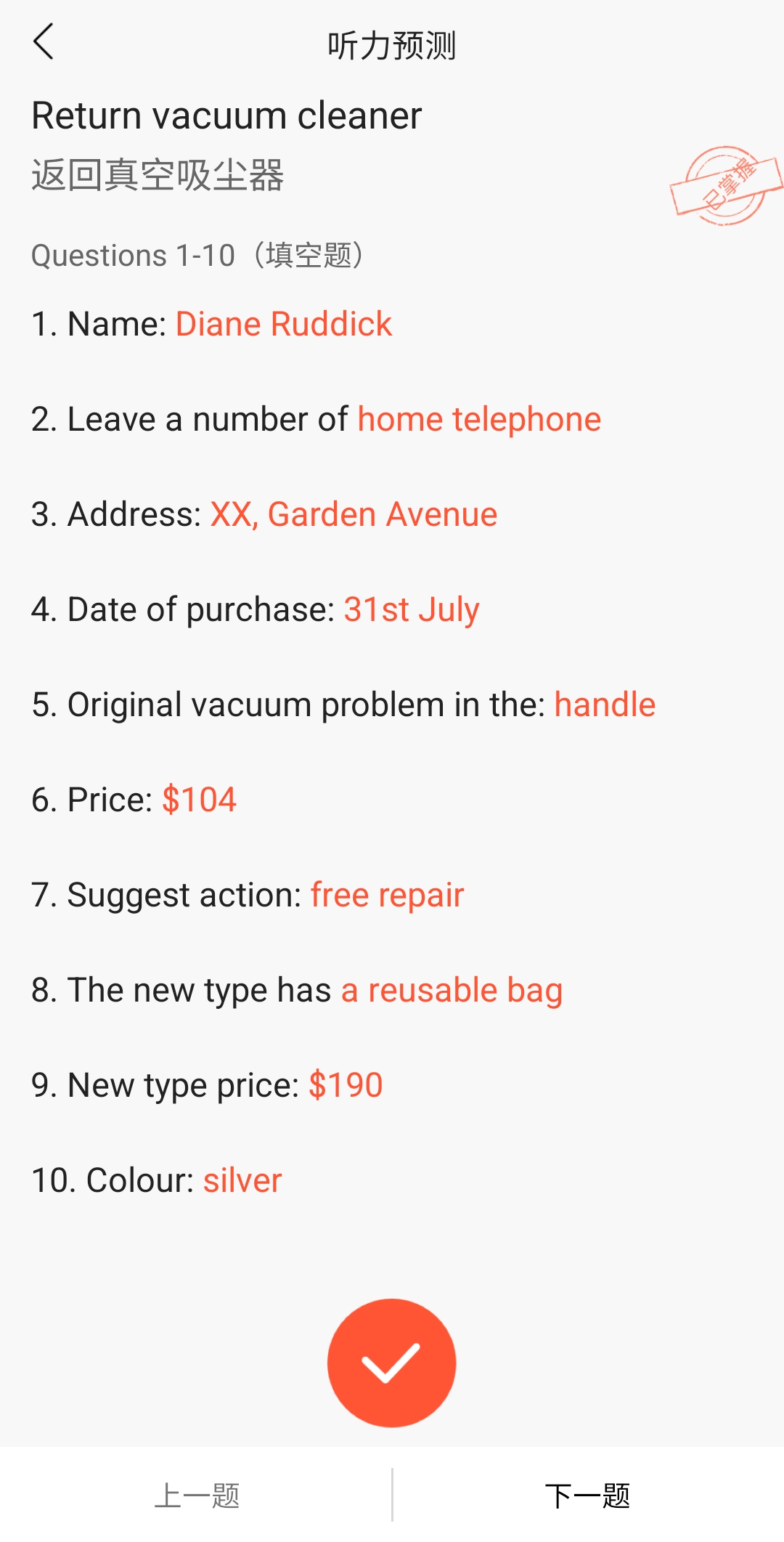
Task: Go back using the top-left arrow
Action: coord(44,42)
